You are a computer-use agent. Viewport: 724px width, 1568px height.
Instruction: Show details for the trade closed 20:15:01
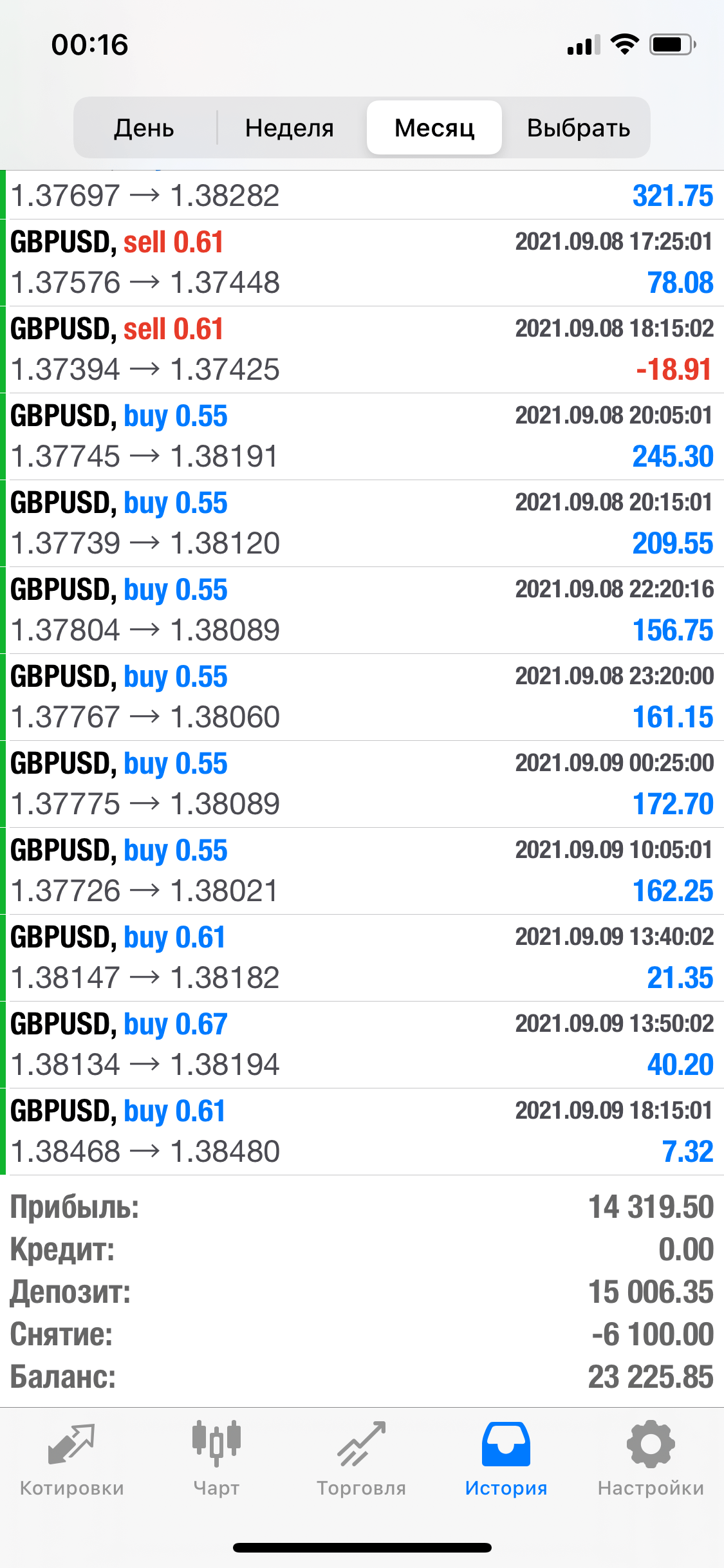pos(362,523)
